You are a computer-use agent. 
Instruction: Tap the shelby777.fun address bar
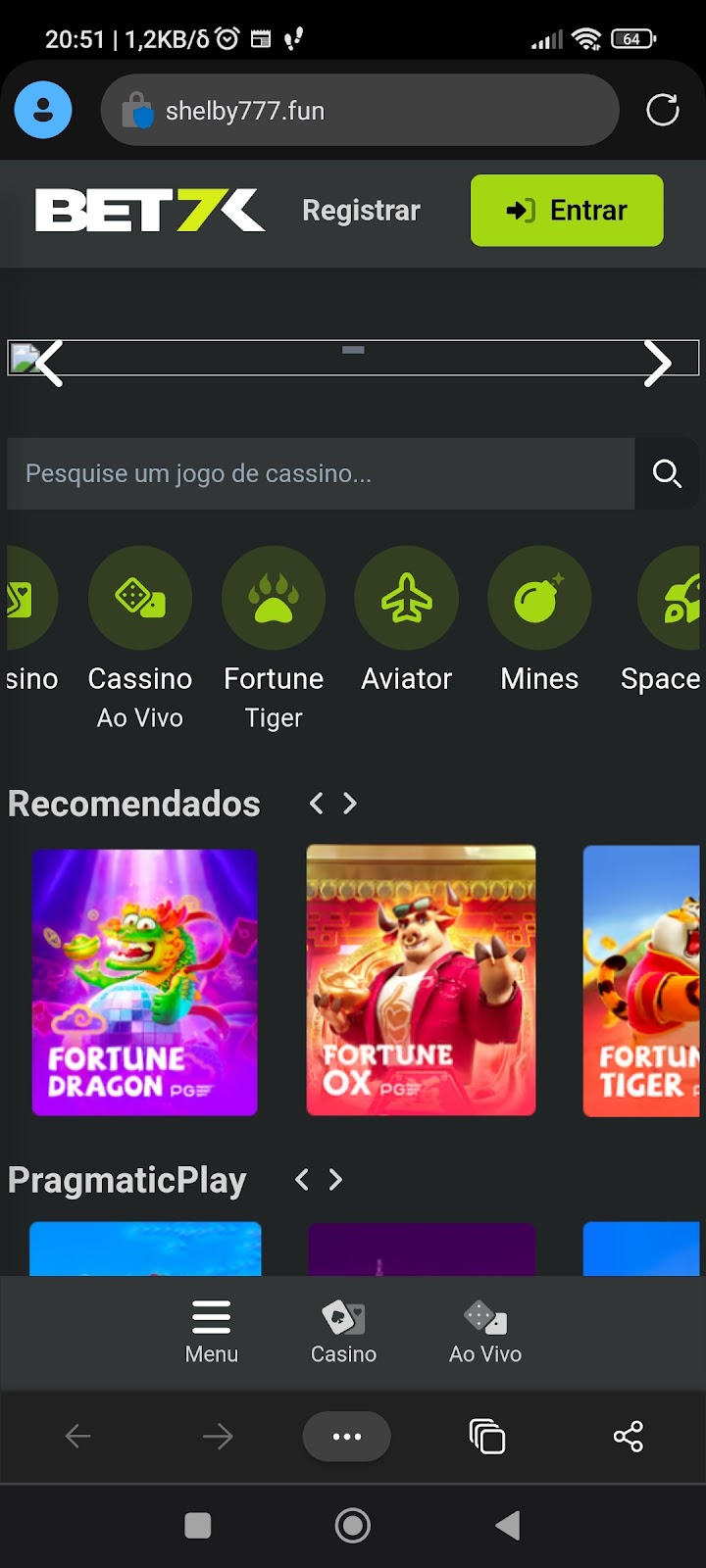[360, 110]
